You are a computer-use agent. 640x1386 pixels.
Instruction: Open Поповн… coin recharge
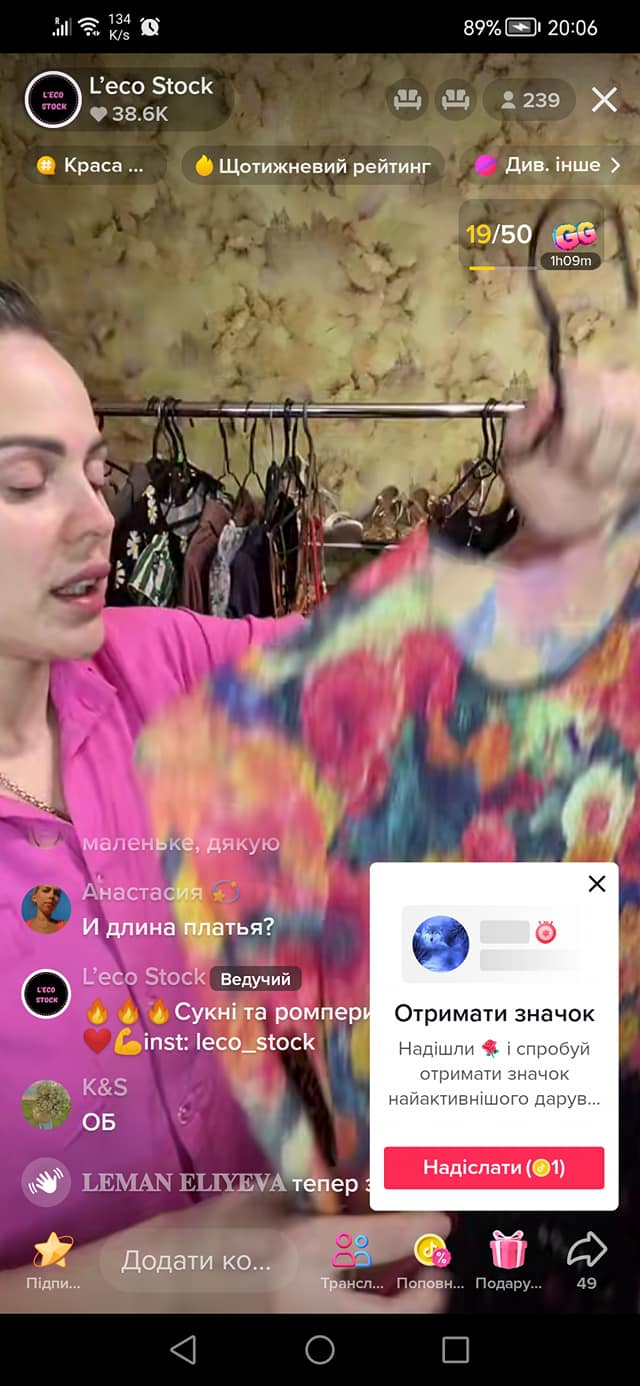430,1260
